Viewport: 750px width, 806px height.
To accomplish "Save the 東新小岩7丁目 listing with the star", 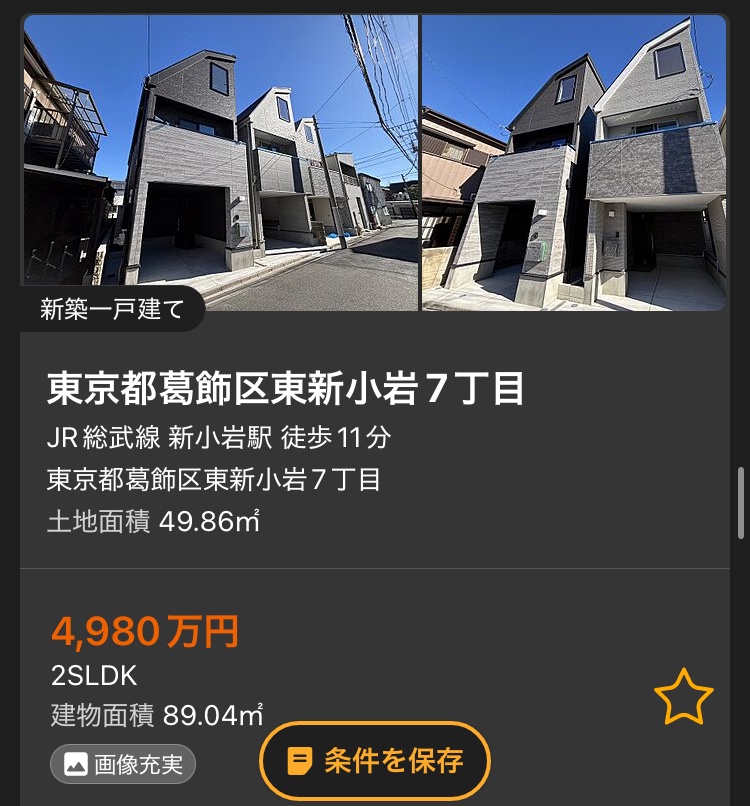I will tap(684, 699).
